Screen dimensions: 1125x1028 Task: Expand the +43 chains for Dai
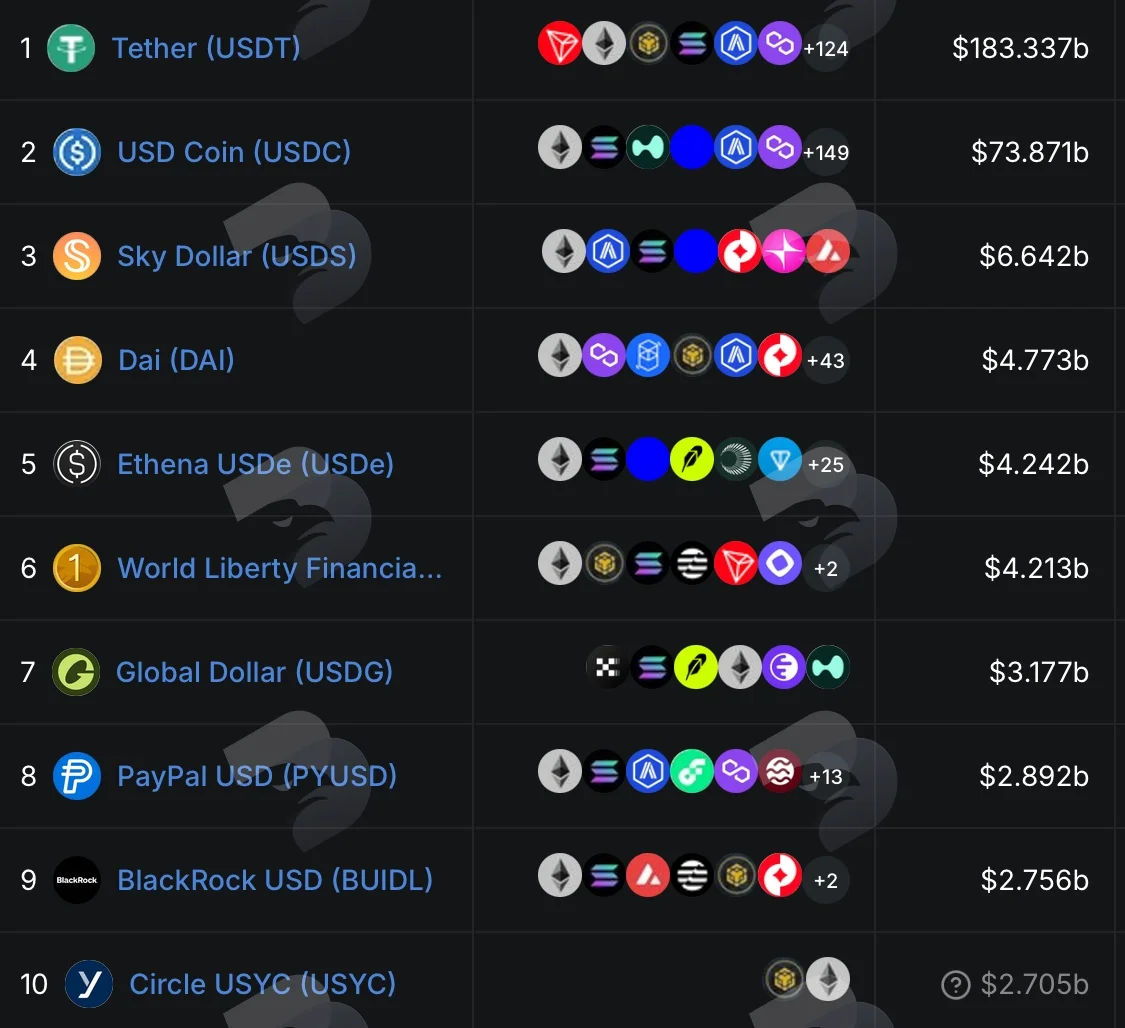826,360
